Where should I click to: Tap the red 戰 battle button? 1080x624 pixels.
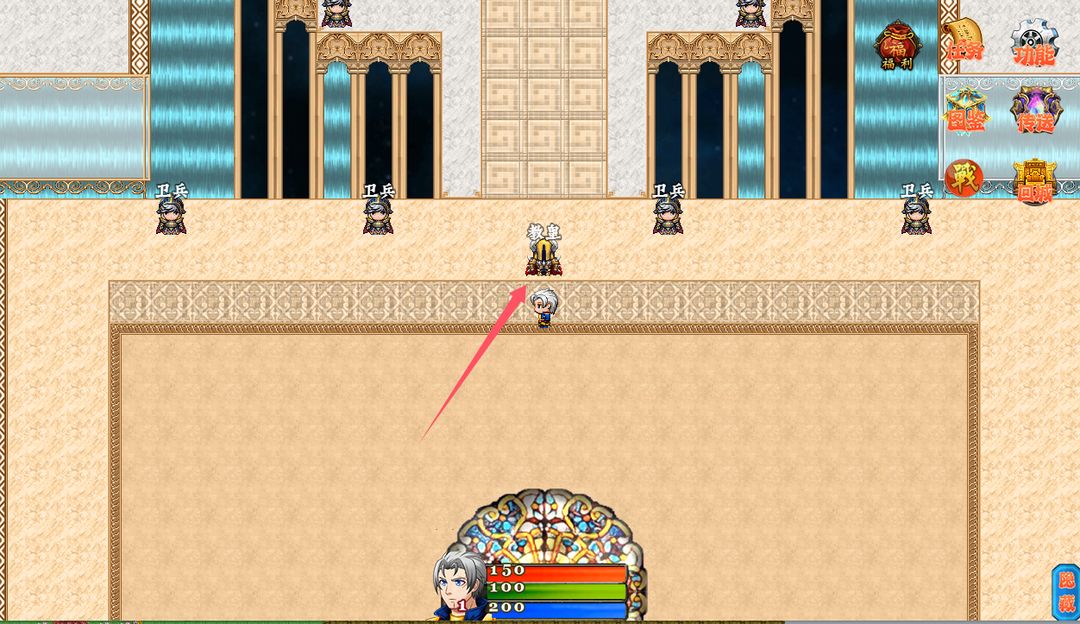964,178
